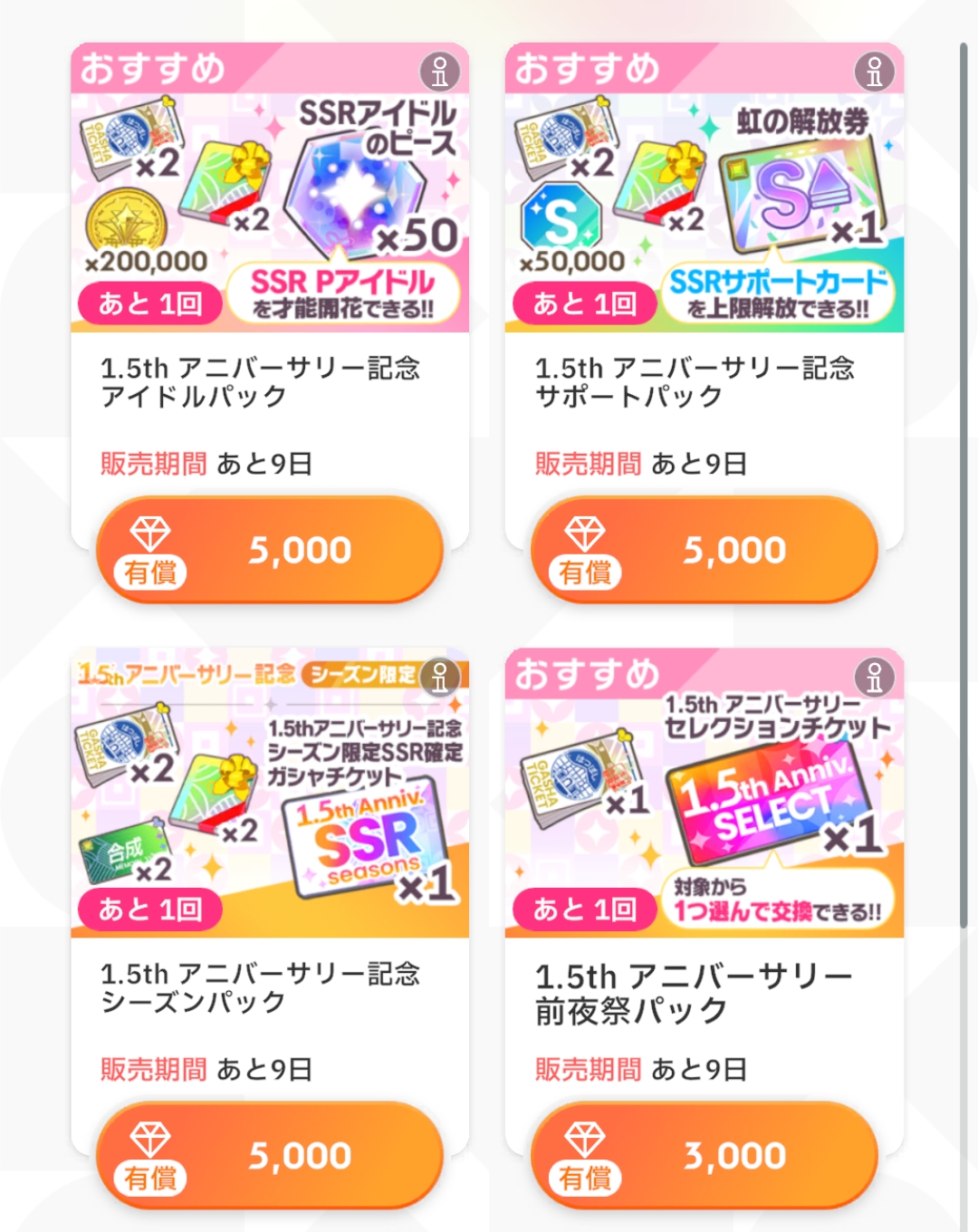Buy アイドルパック for 5,000 paid jewels
The image size is (978, 1232).
(269, 549)
